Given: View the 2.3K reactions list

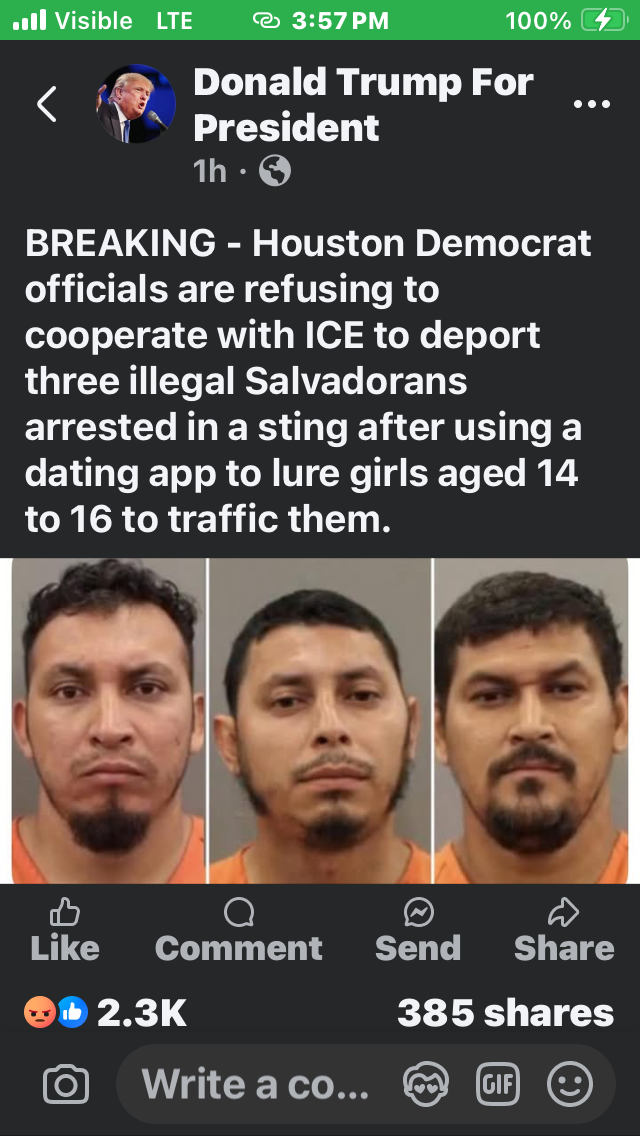Looking at the screenshot, I should (x=105, y=1013).
